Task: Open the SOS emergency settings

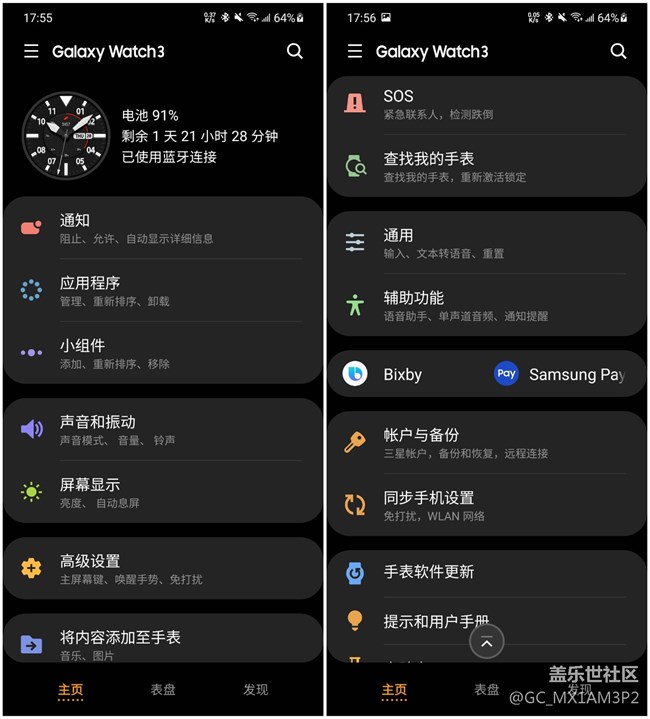Action: click(486, 104)
